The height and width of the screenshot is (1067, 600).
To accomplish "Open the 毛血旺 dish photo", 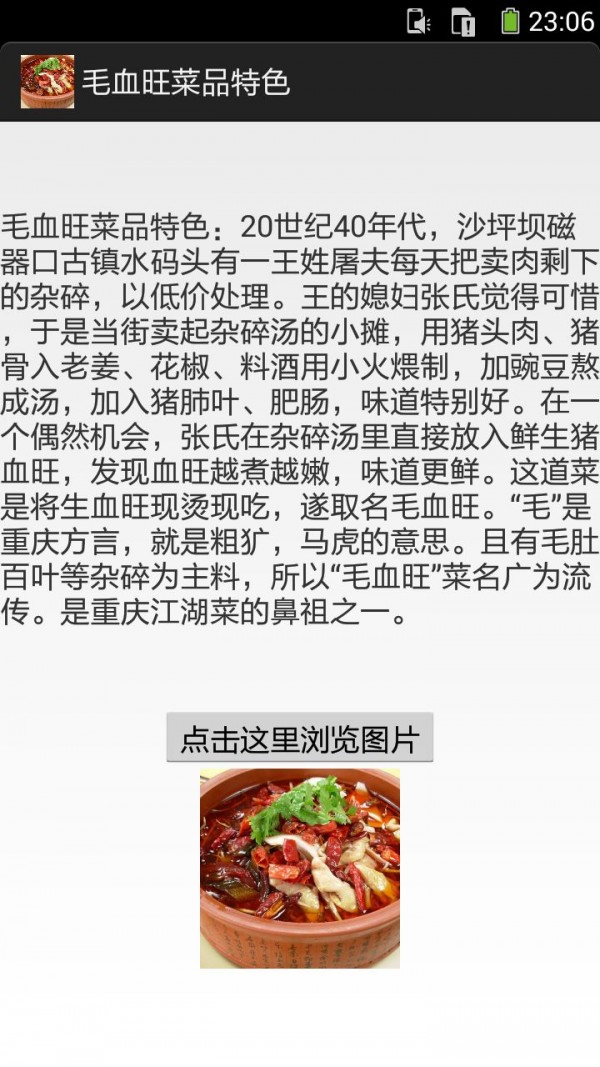I will (x=299, y=868).
